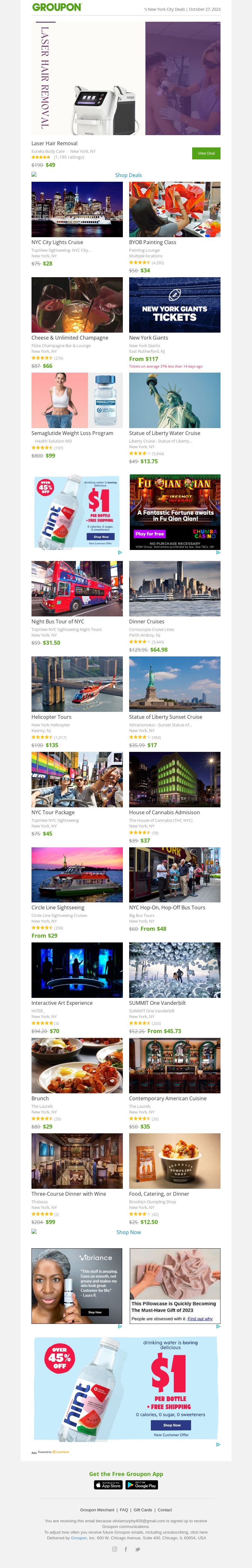Image resolution: width=252 pixels, height=1568 pixels.
Task: View the BYOB Painting Class deal
Action: tap(175, 210)
